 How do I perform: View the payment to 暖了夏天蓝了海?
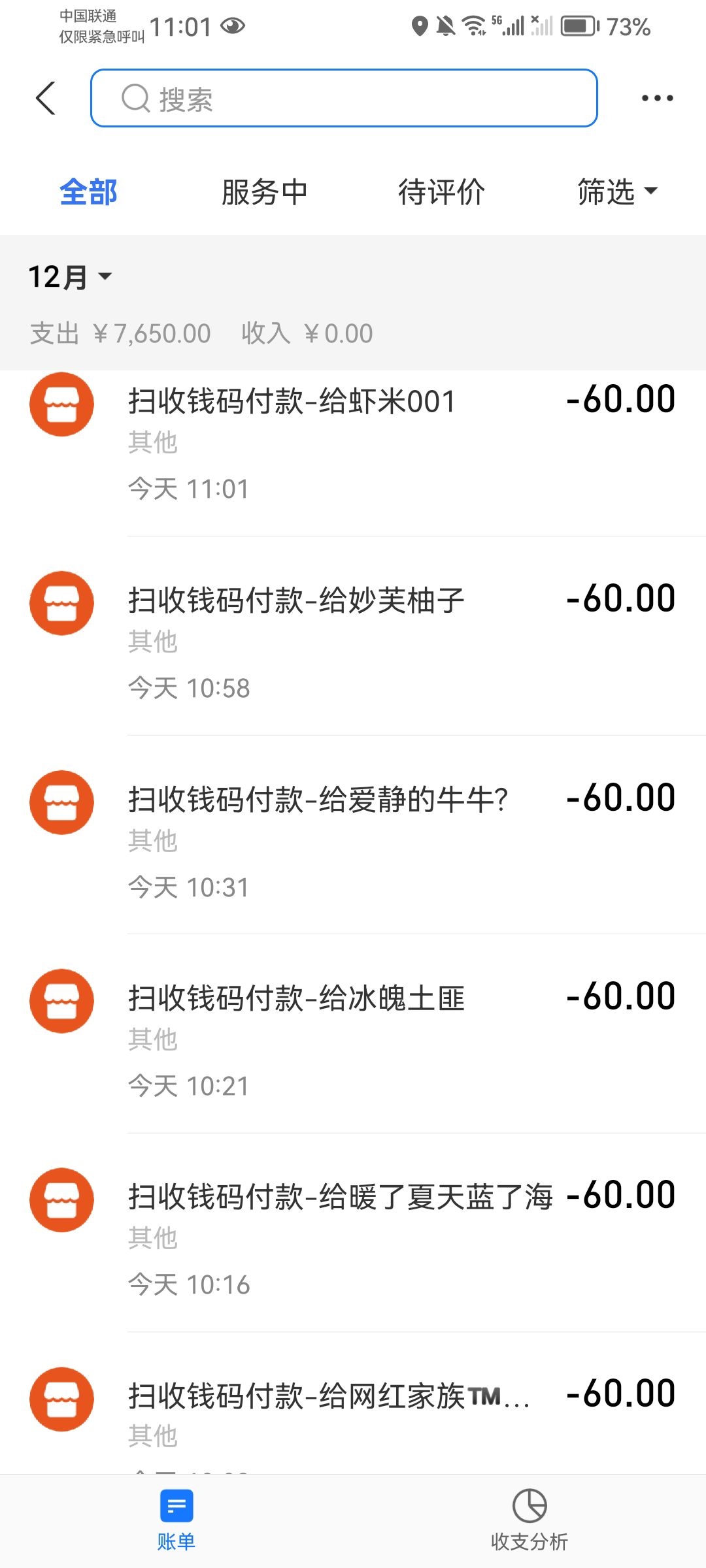(x=353, y=1233)
